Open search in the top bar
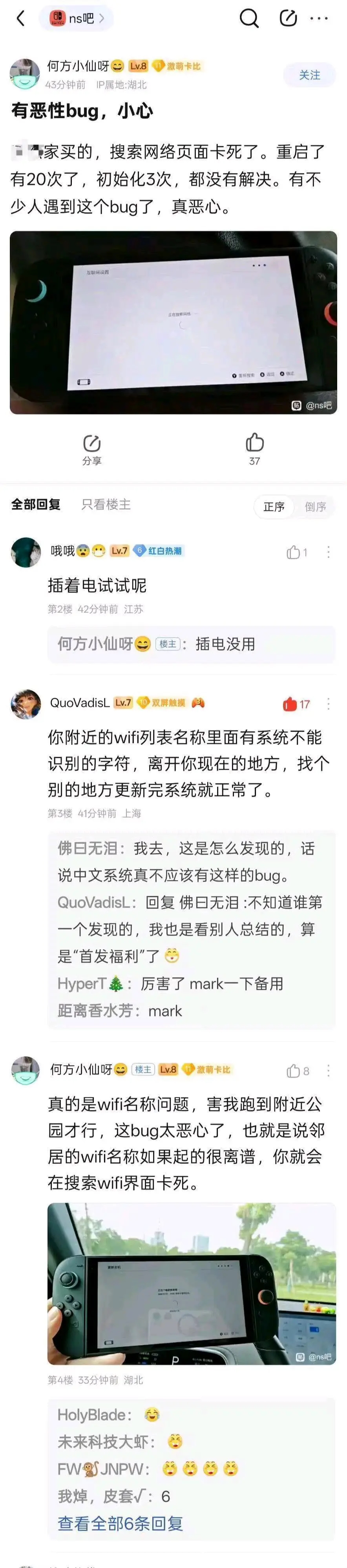The height and width of the screenshot is (1568, 347). tap(248, 19)
